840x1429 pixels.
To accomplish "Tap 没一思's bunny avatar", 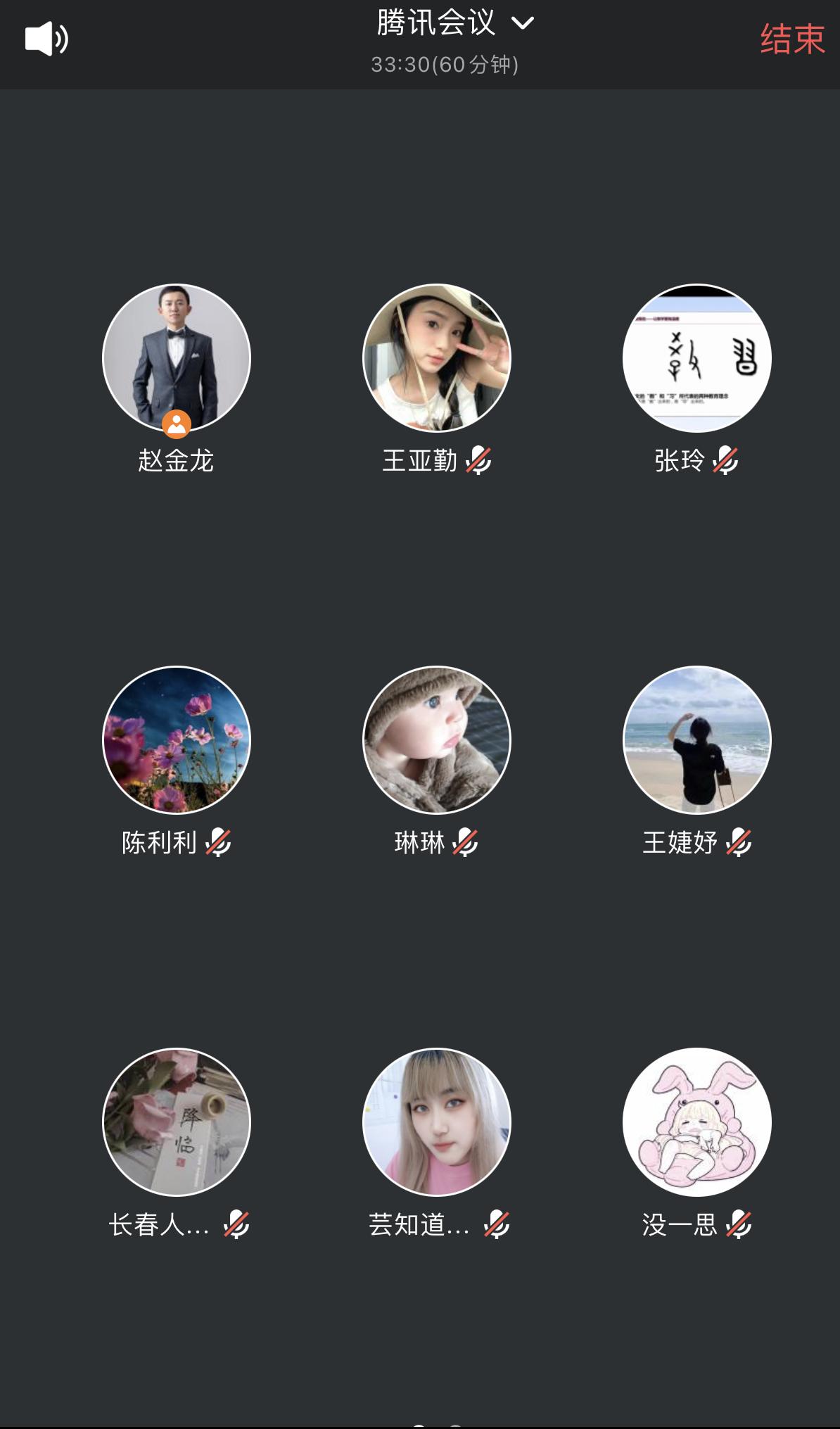I will tap(696, 1122).
